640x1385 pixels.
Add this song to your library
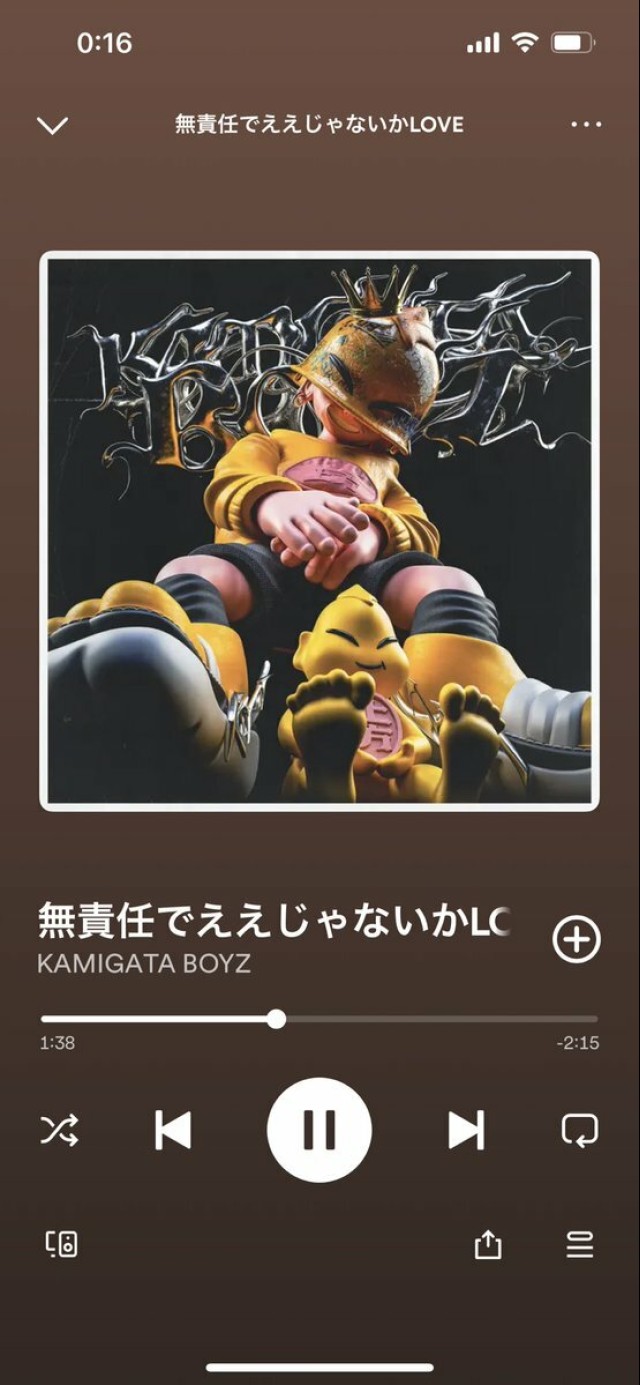pyautogui.click(x=577, y=940)
